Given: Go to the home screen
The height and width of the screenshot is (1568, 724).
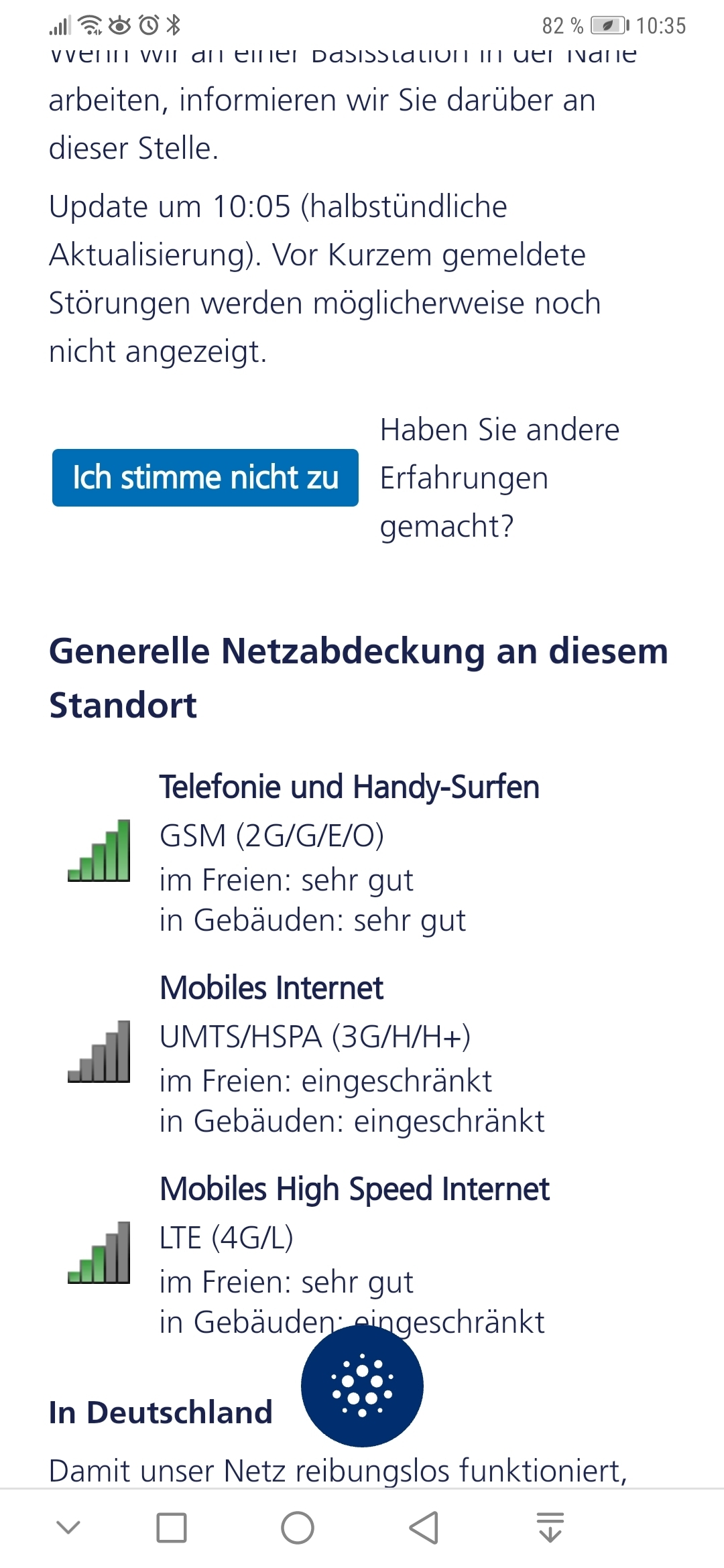Looking at the screenshot, I should point(298,1528).
